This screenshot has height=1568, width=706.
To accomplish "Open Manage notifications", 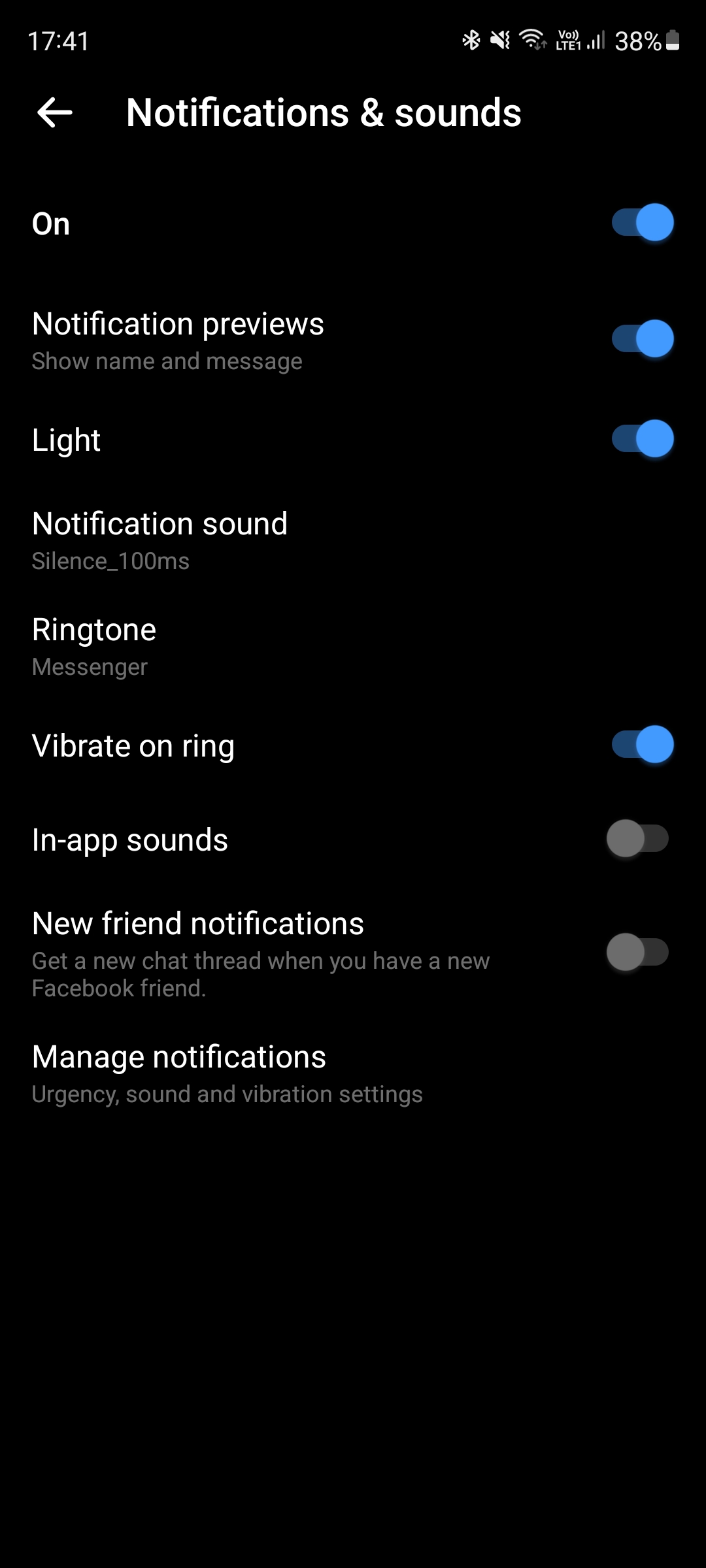I will pos(353,1074).
